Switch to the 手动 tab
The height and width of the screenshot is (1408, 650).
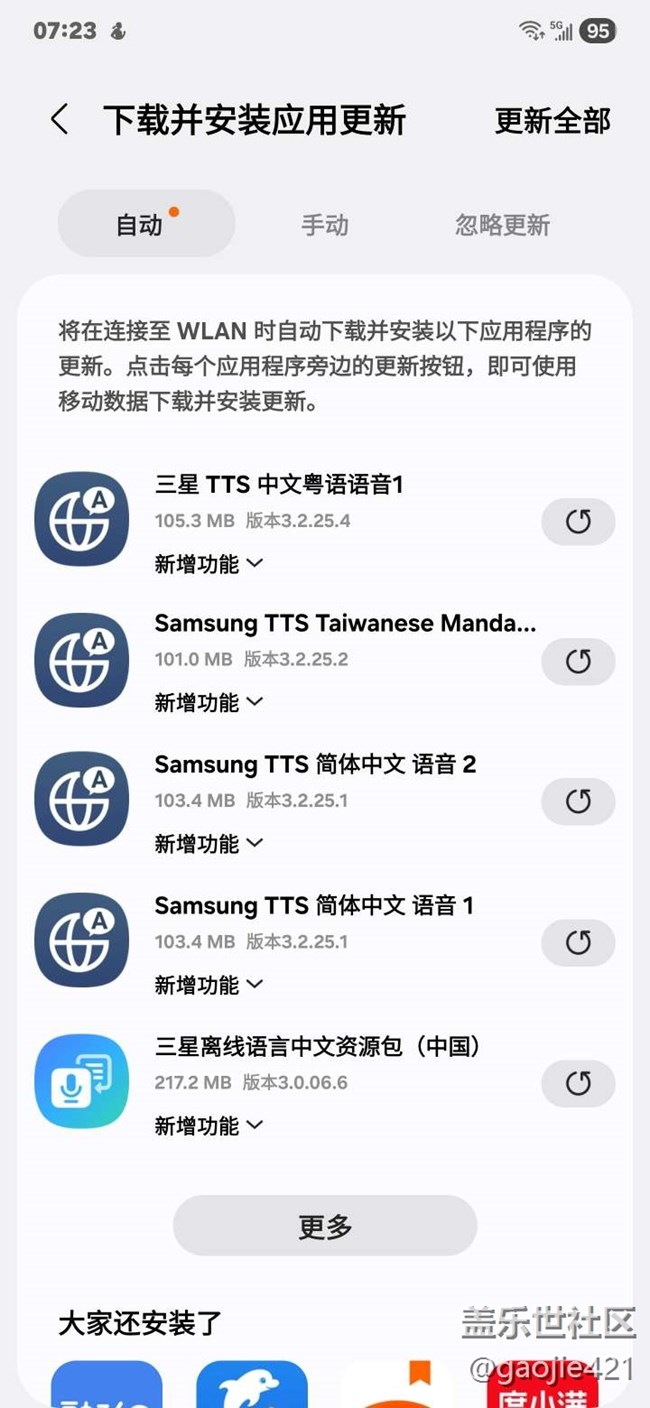325,225
